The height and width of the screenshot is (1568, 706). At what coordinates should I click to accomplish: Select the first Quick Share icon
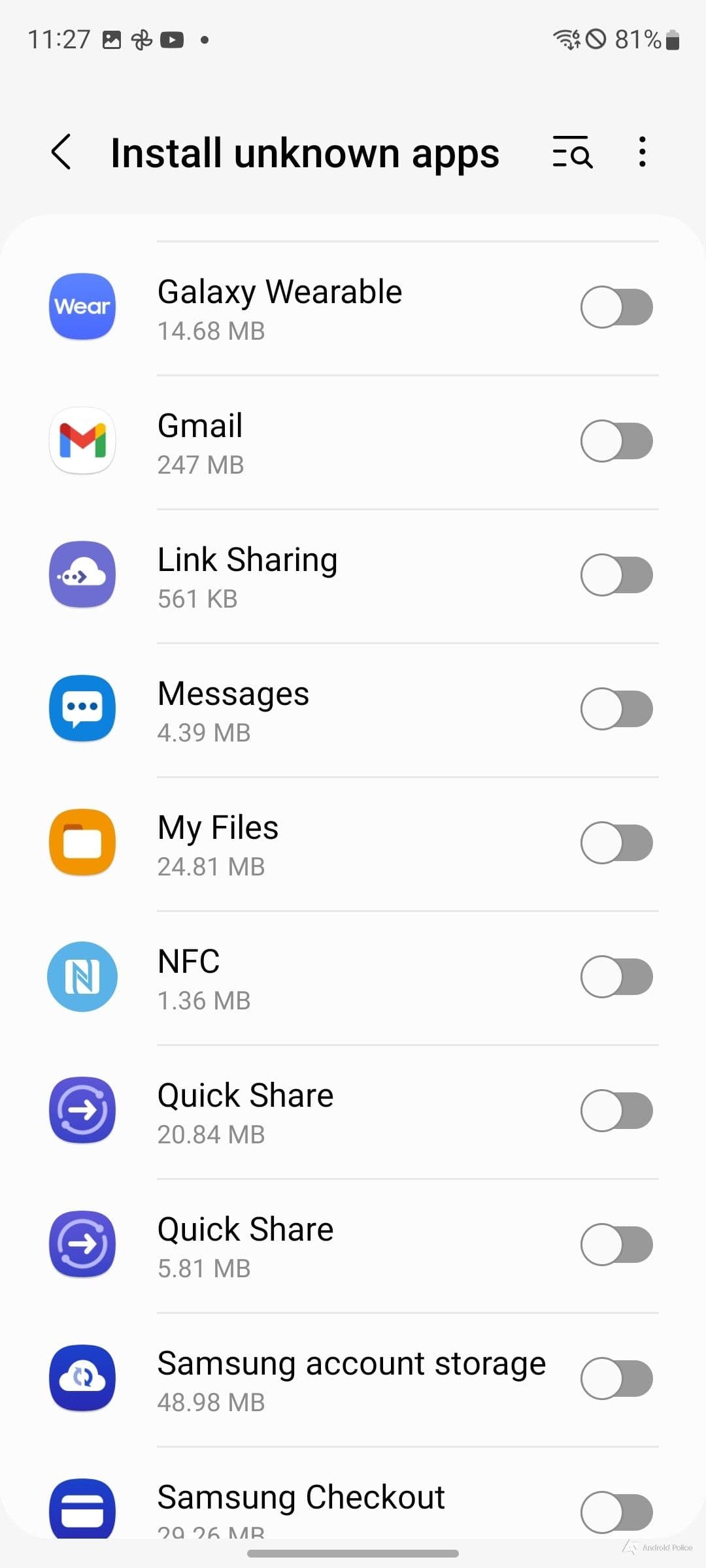pyautogui.click(x=82, y=1111)
